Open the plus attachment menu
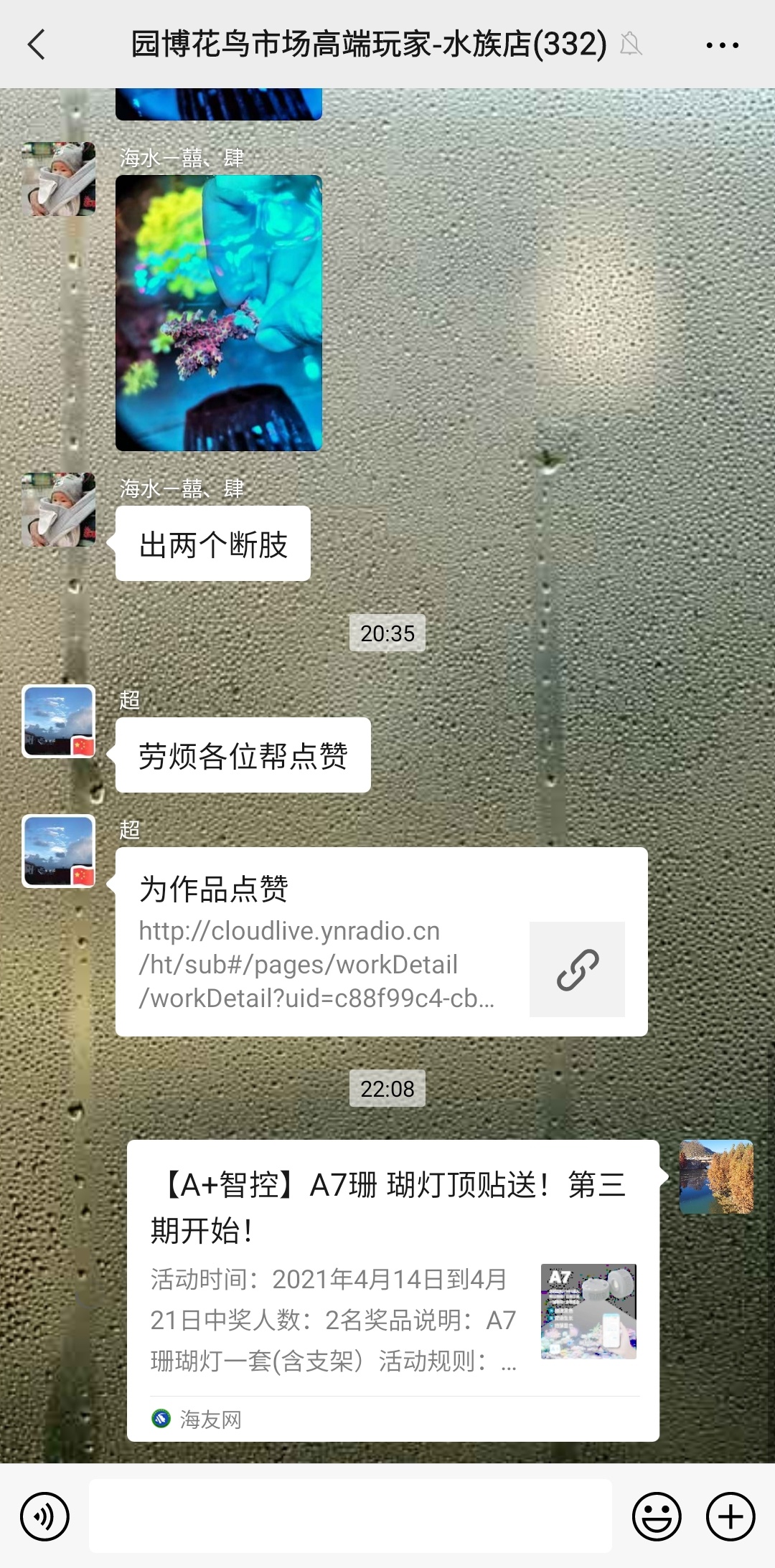This screenshot has width=775, height=1568. [x=731, y=1516]
